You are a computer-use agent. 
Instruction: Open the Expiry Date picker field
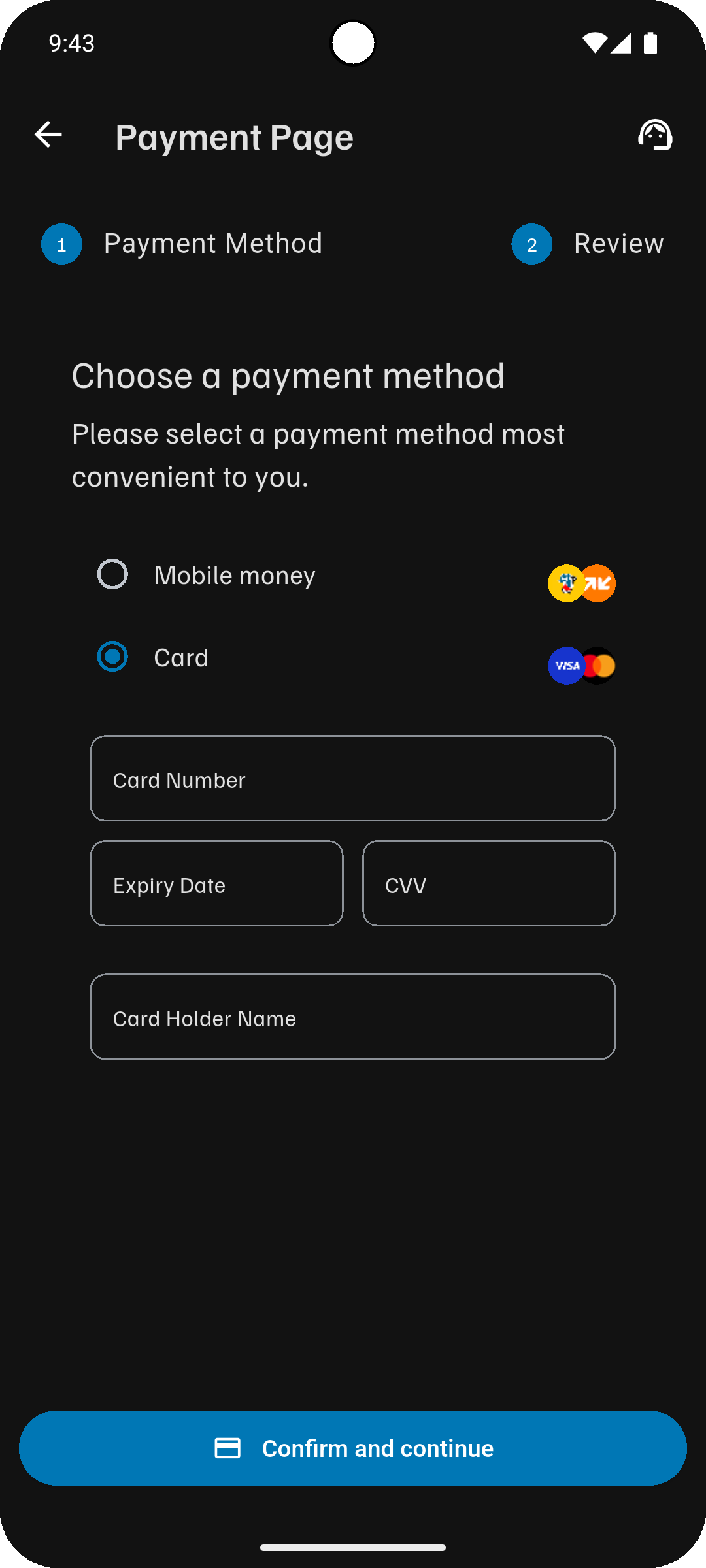216,883
